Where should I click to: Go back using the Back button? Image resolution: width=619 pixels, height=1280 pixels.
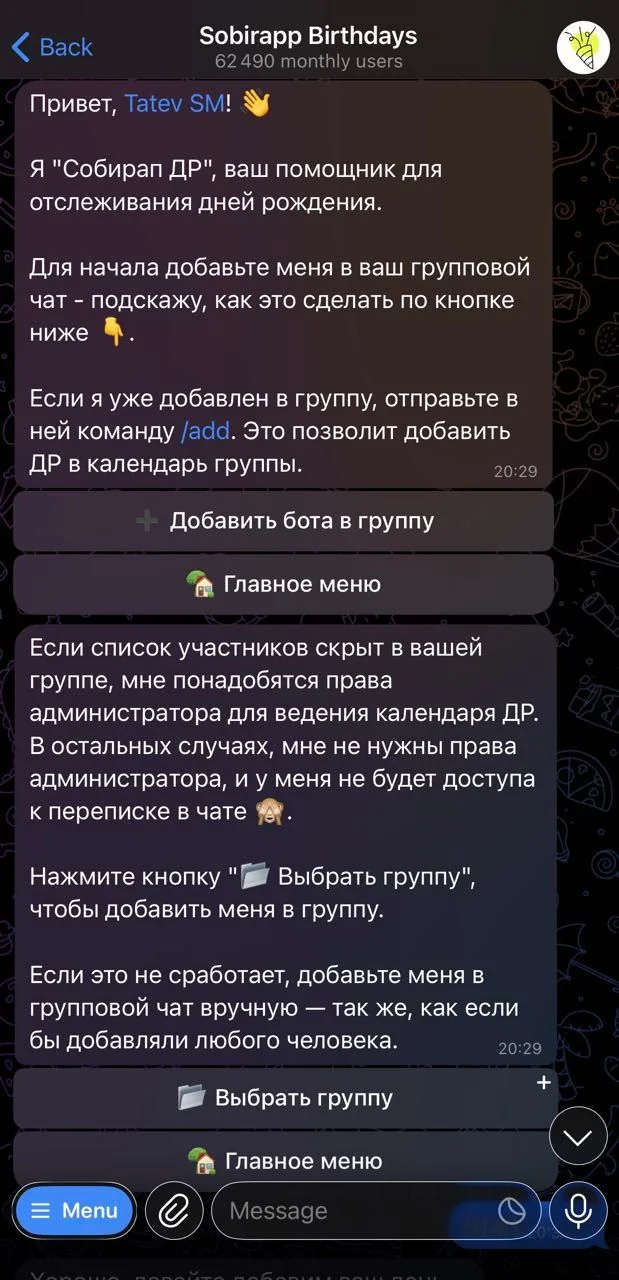pos(52,47)
